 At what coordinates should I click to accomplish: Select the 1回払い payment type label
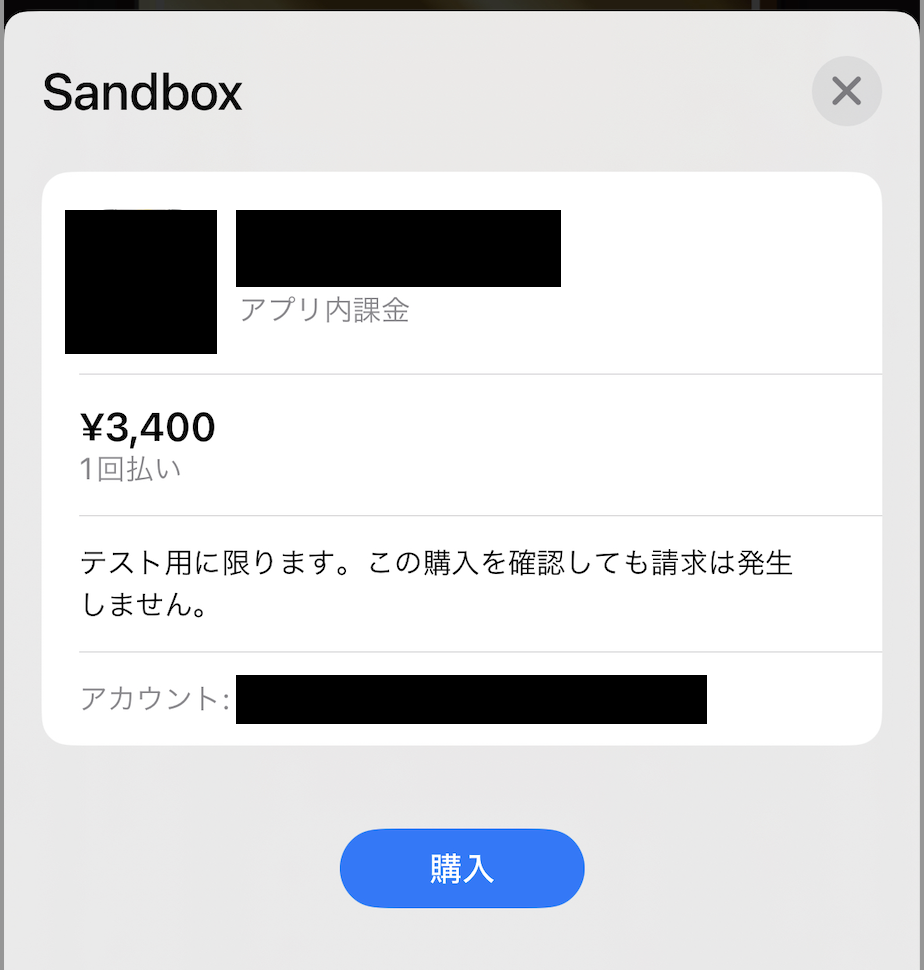(x=130, y=468)
